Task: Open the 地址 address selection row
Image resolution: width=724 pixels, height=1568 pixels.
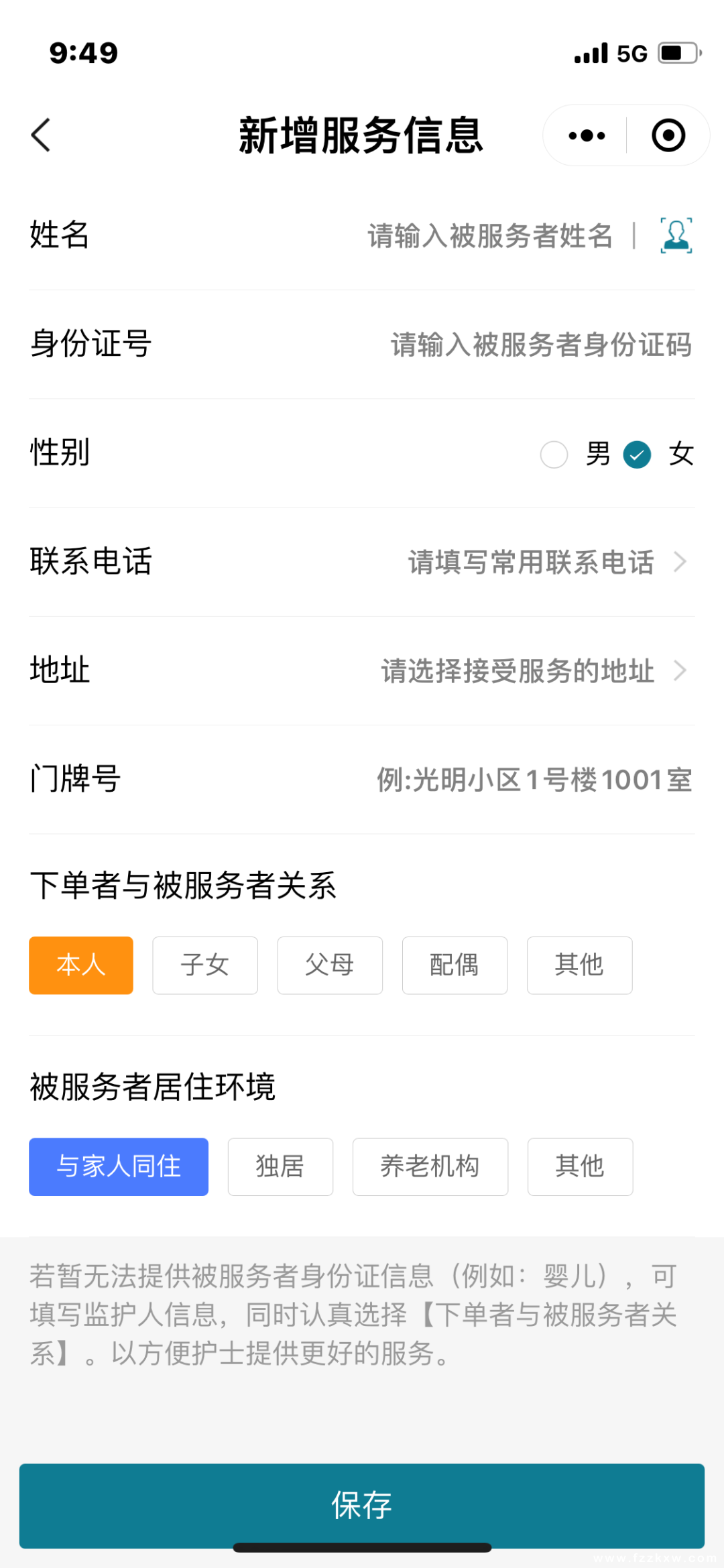Action: tap(362, 670)
